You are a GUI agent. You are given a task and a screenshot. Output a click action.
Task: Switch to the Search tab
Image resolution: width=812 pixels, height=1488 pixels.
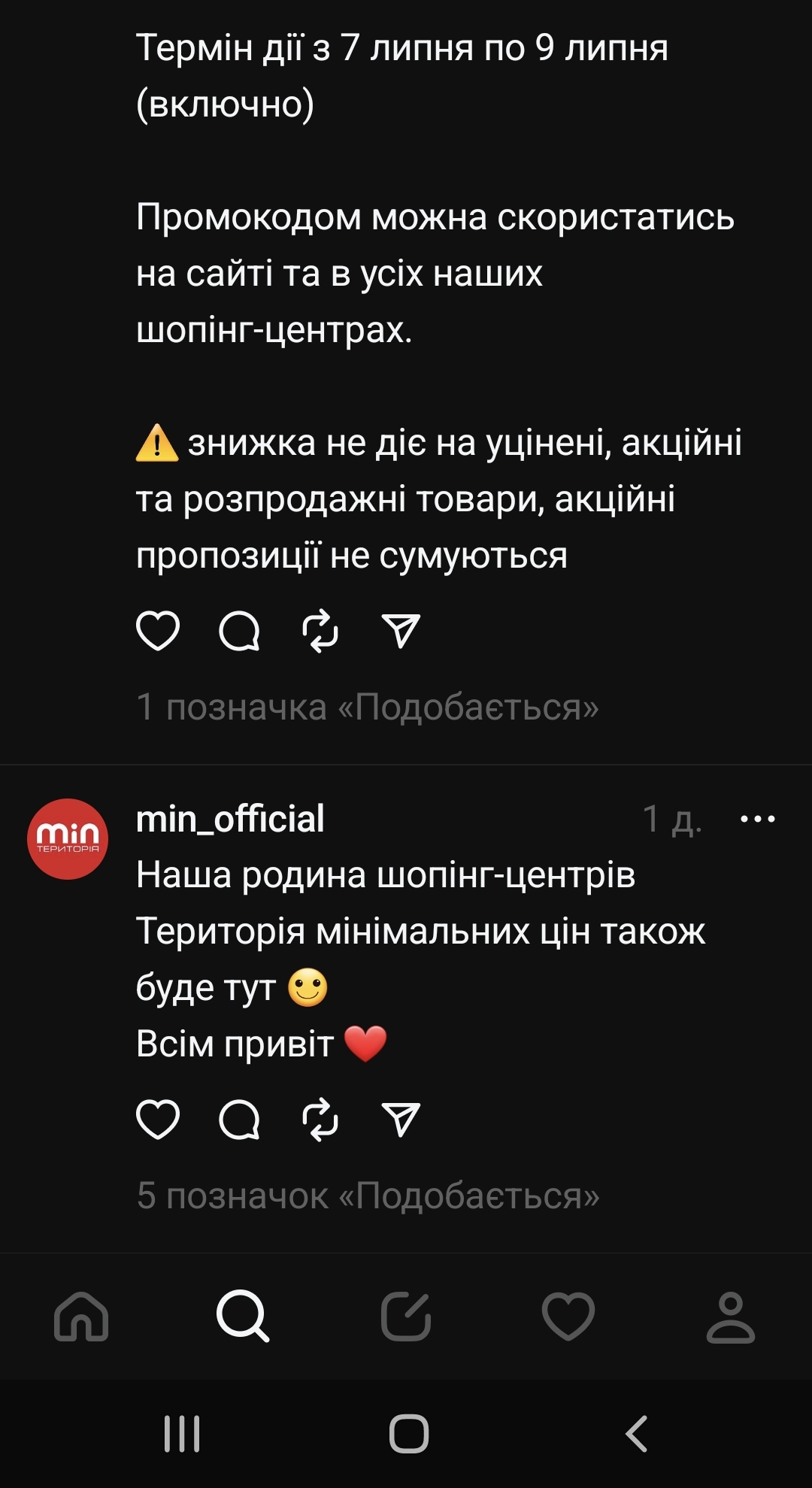pyautogui.click(x=243, y=1317)
